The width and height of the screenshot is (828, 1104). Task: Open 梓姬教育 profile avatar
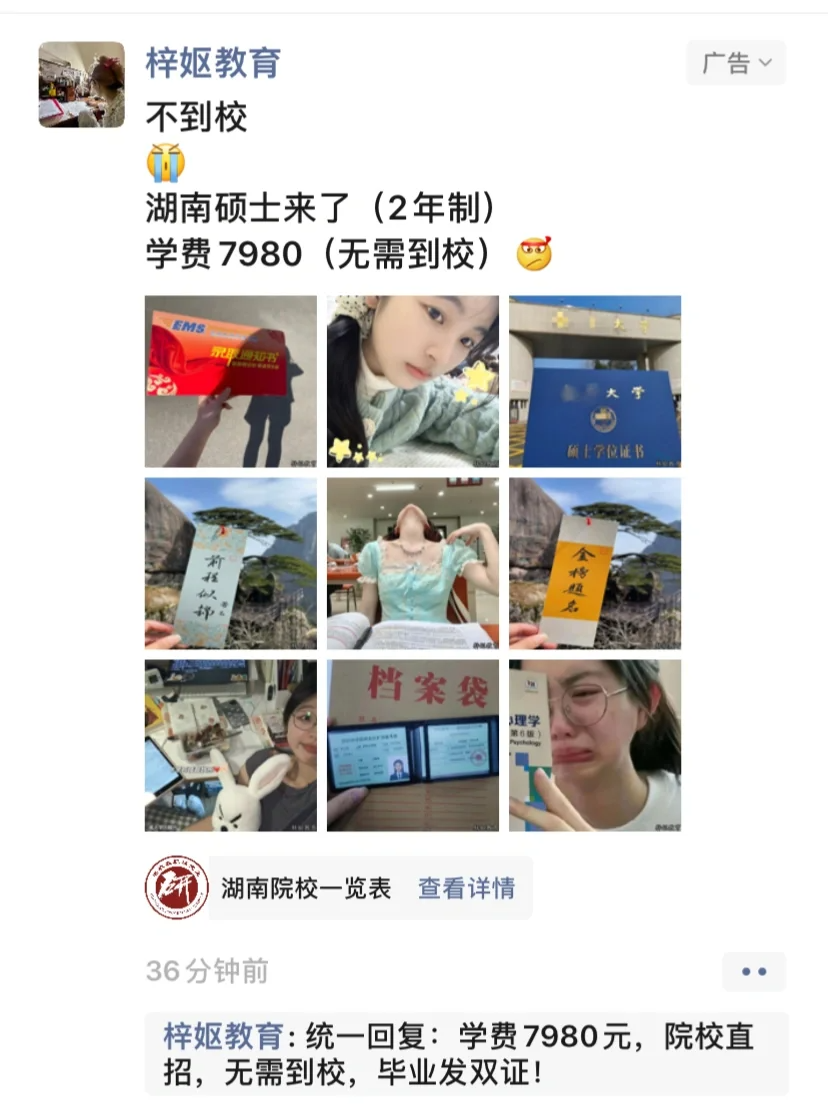82,85
